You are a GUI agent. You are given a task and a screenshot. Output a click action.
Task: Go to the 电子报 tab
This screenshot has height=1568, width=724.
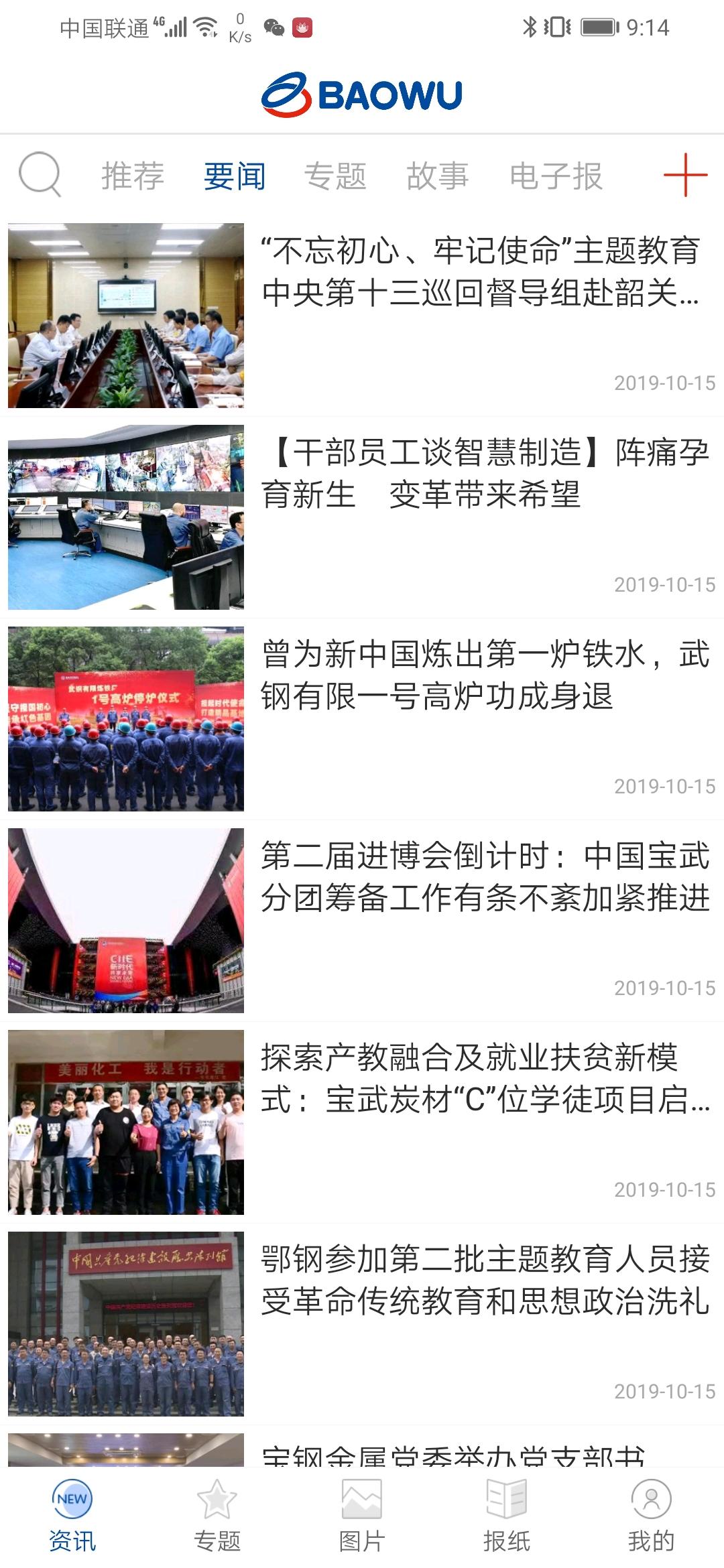(x=556, y=176)
